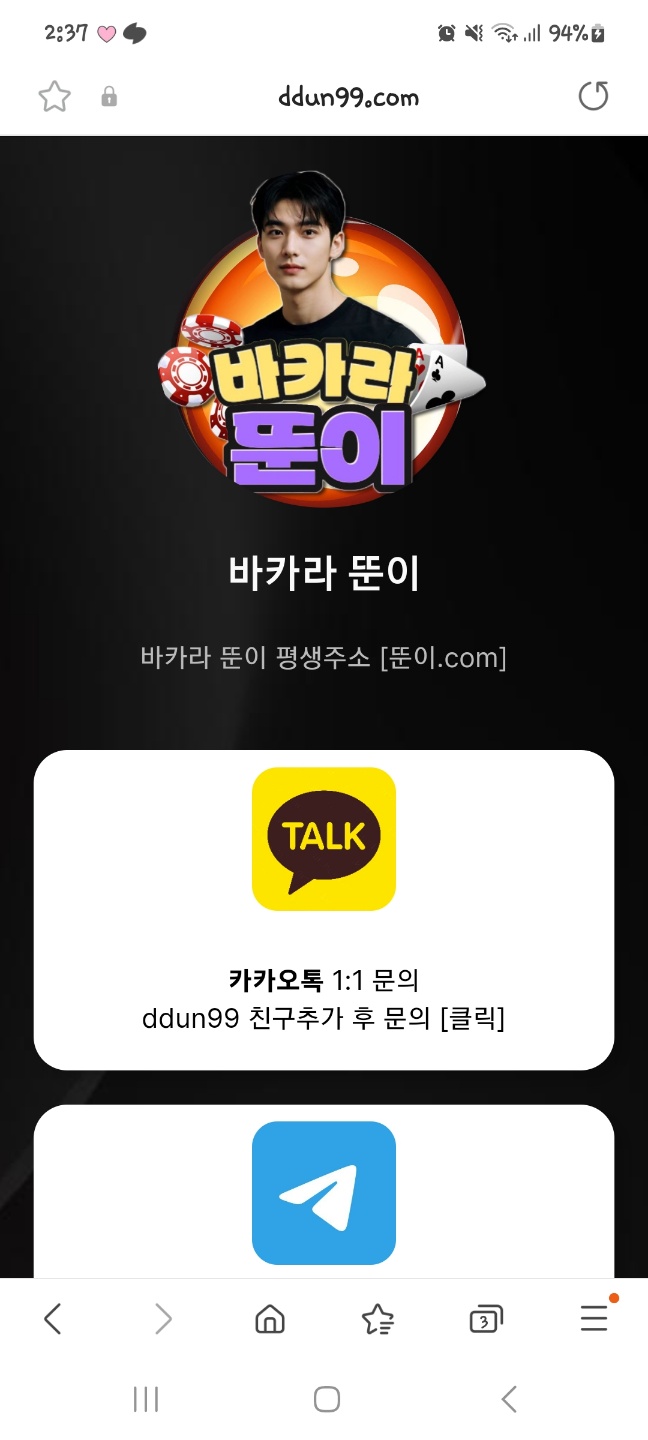
Task: Tap the ddun99.com address bar
Action: tap(348, 97)
